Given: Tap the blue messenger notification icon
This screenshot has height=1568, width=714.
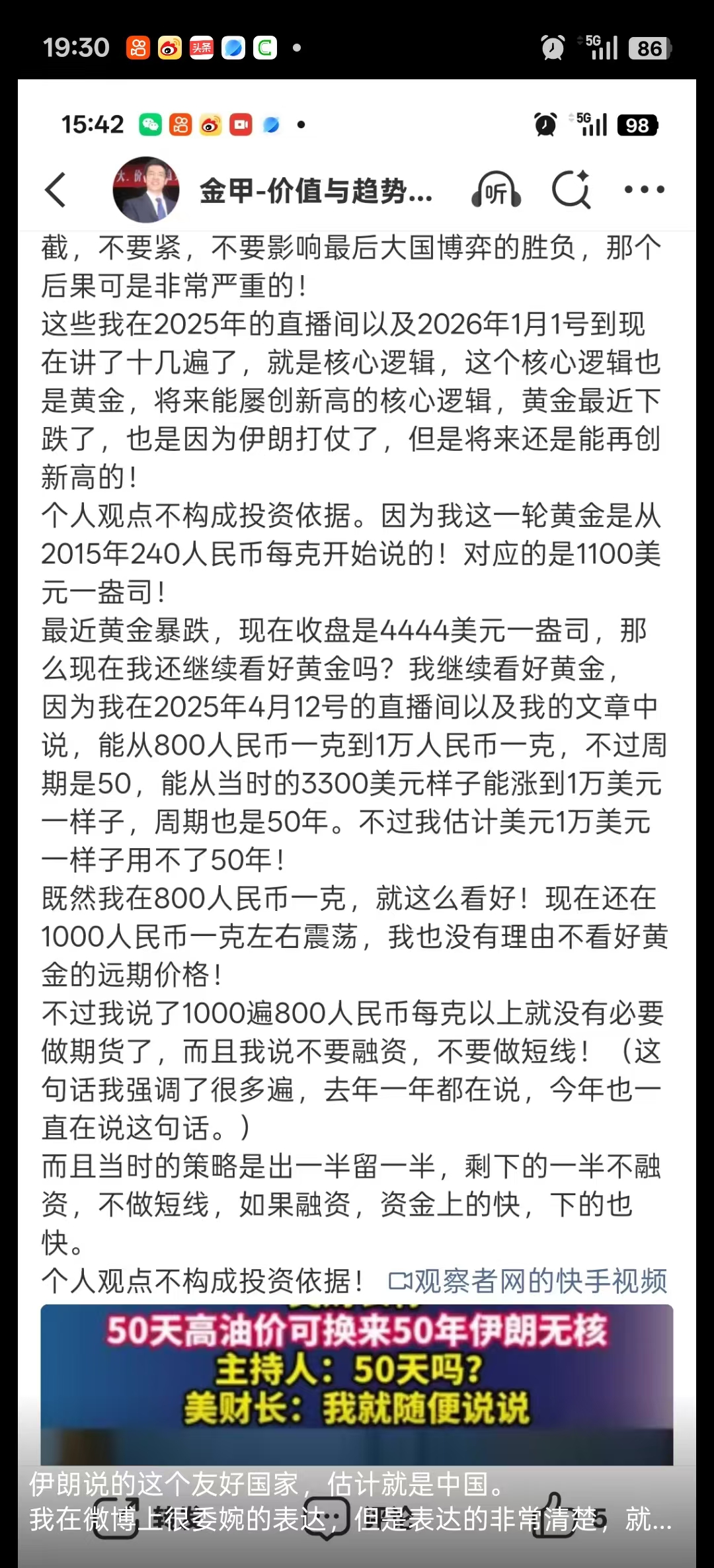Looking at the screenshot, I should (x=234, y=46).
